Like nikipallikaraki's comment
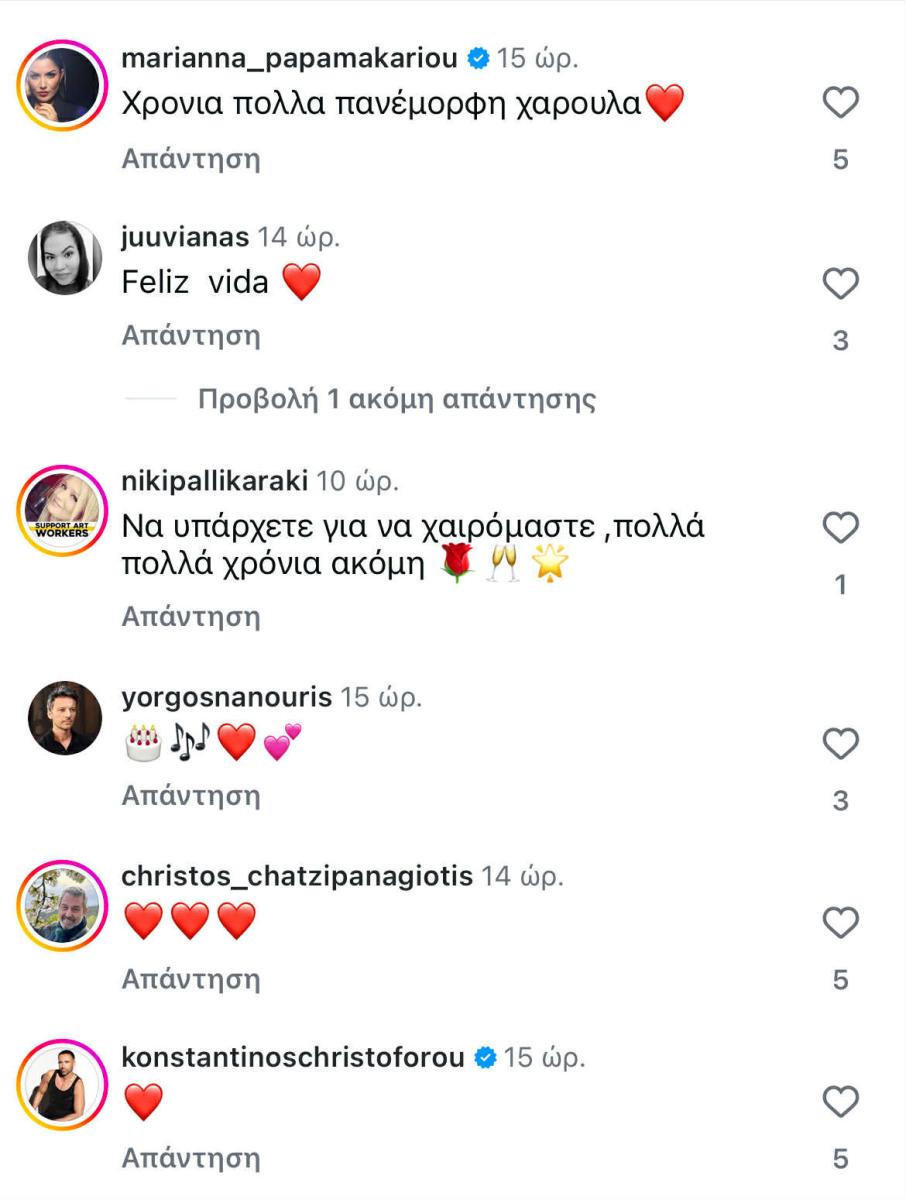The image size is (906, 1200). (840, 527)
